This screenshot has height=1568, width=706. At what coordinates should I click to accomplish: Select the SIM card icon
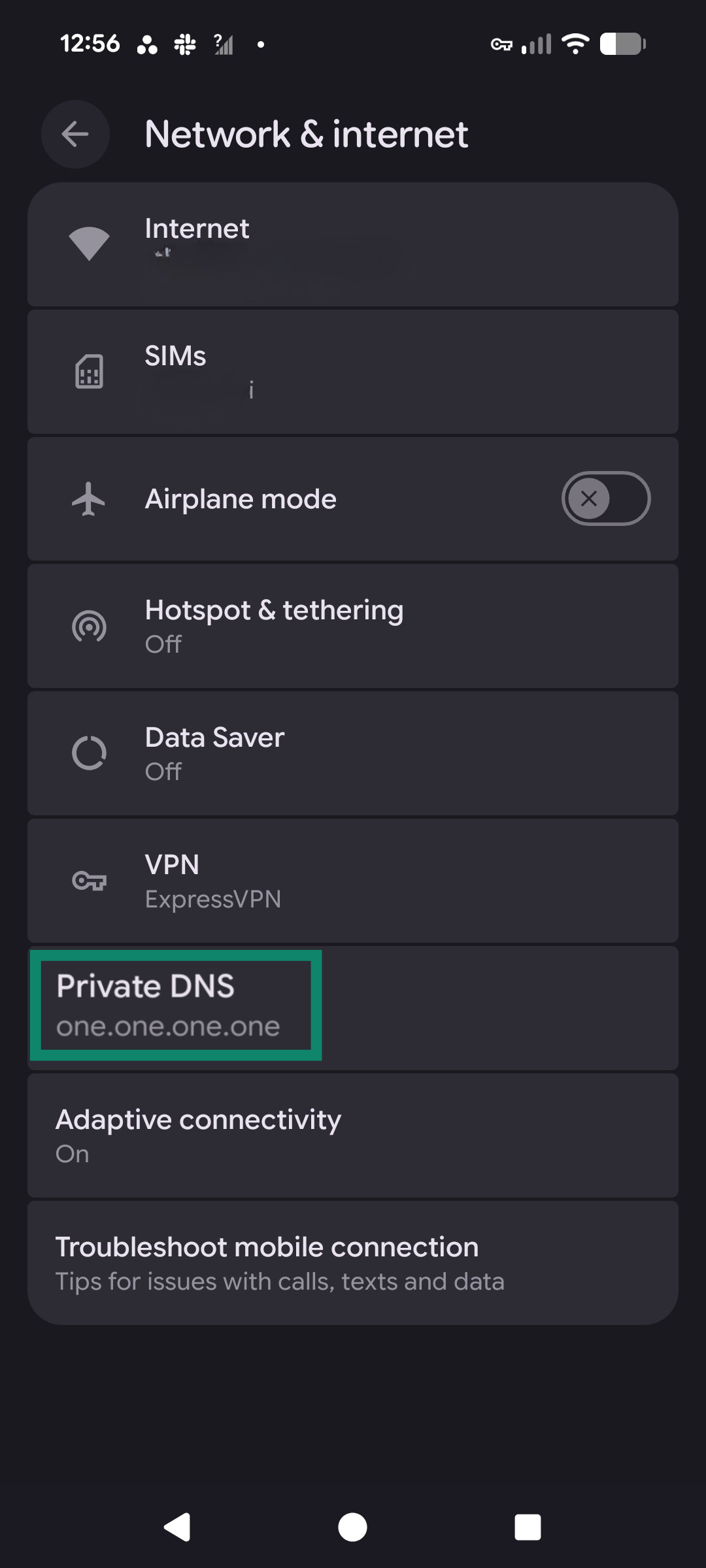click(x=90, y=371)
